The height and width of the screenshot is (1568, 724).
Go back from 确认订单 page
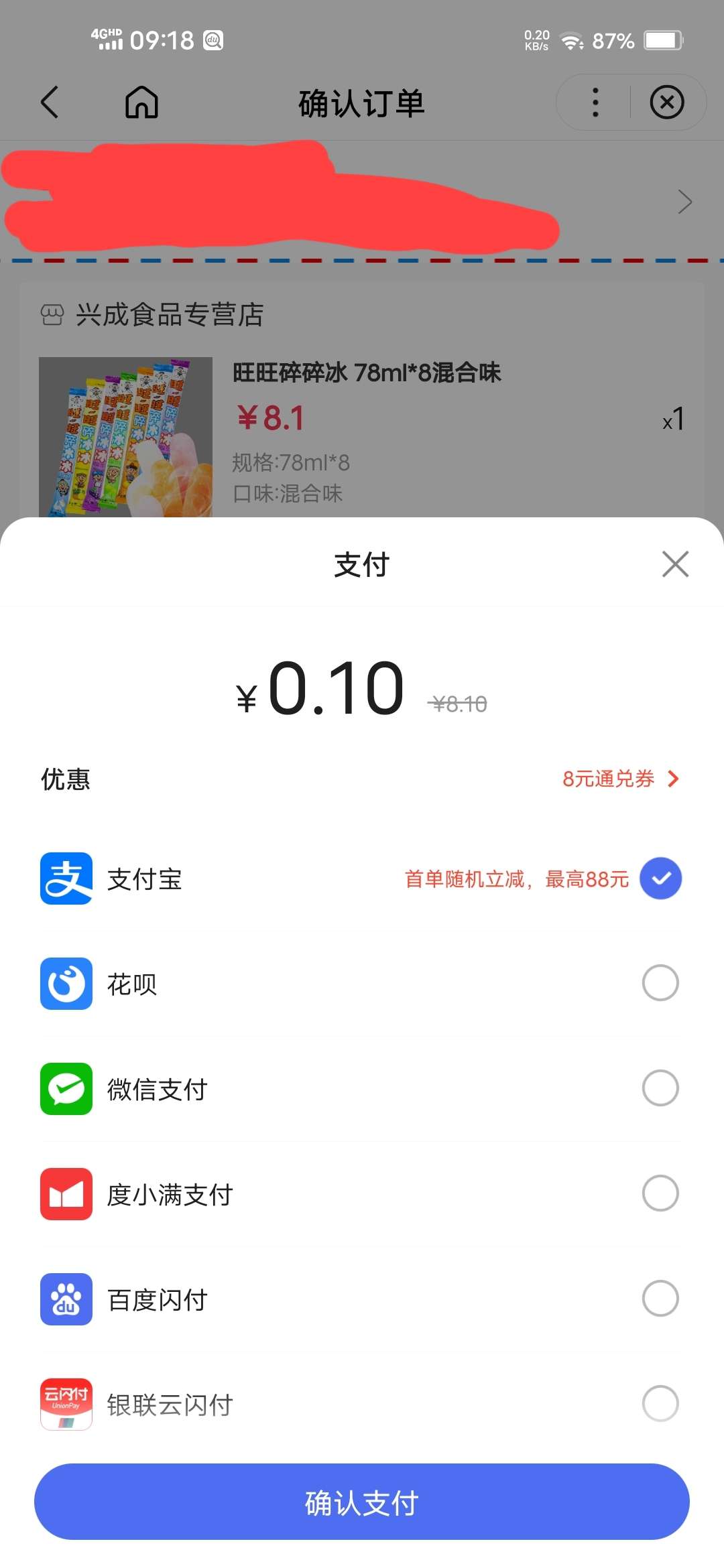click(x=50, y=103)
